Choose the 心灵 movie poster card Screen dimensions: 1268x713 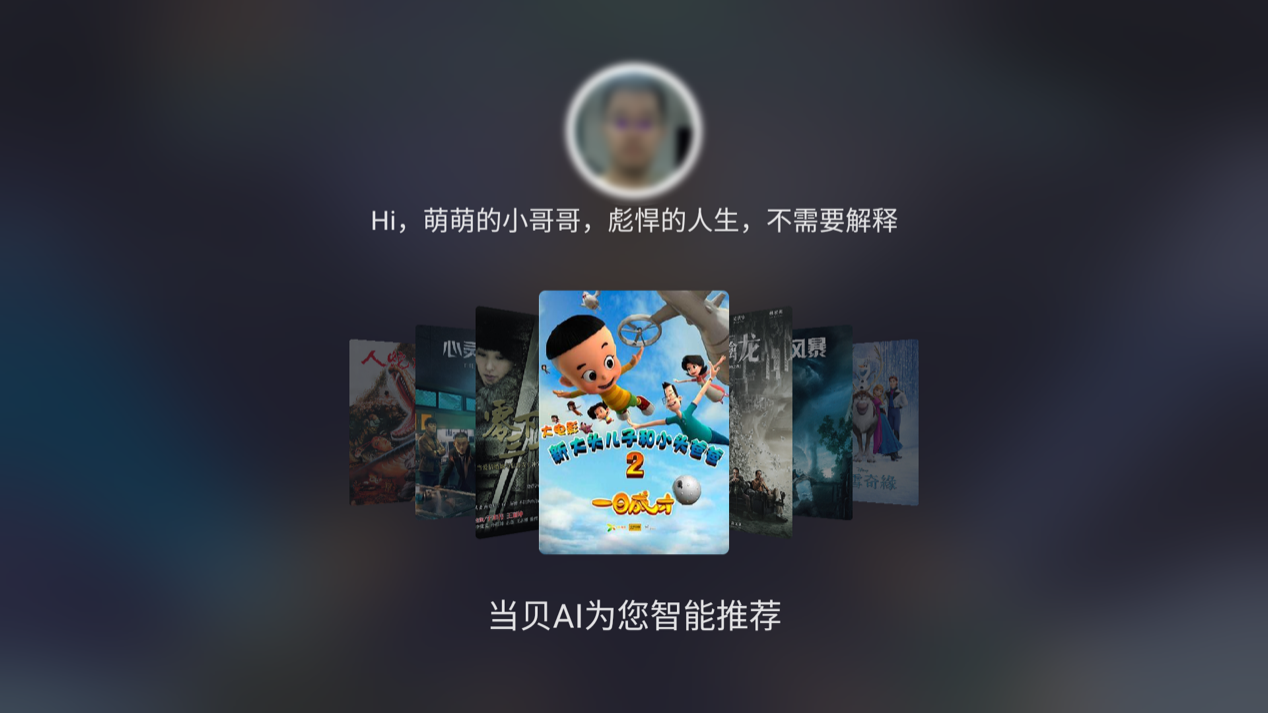click(444, 422)
